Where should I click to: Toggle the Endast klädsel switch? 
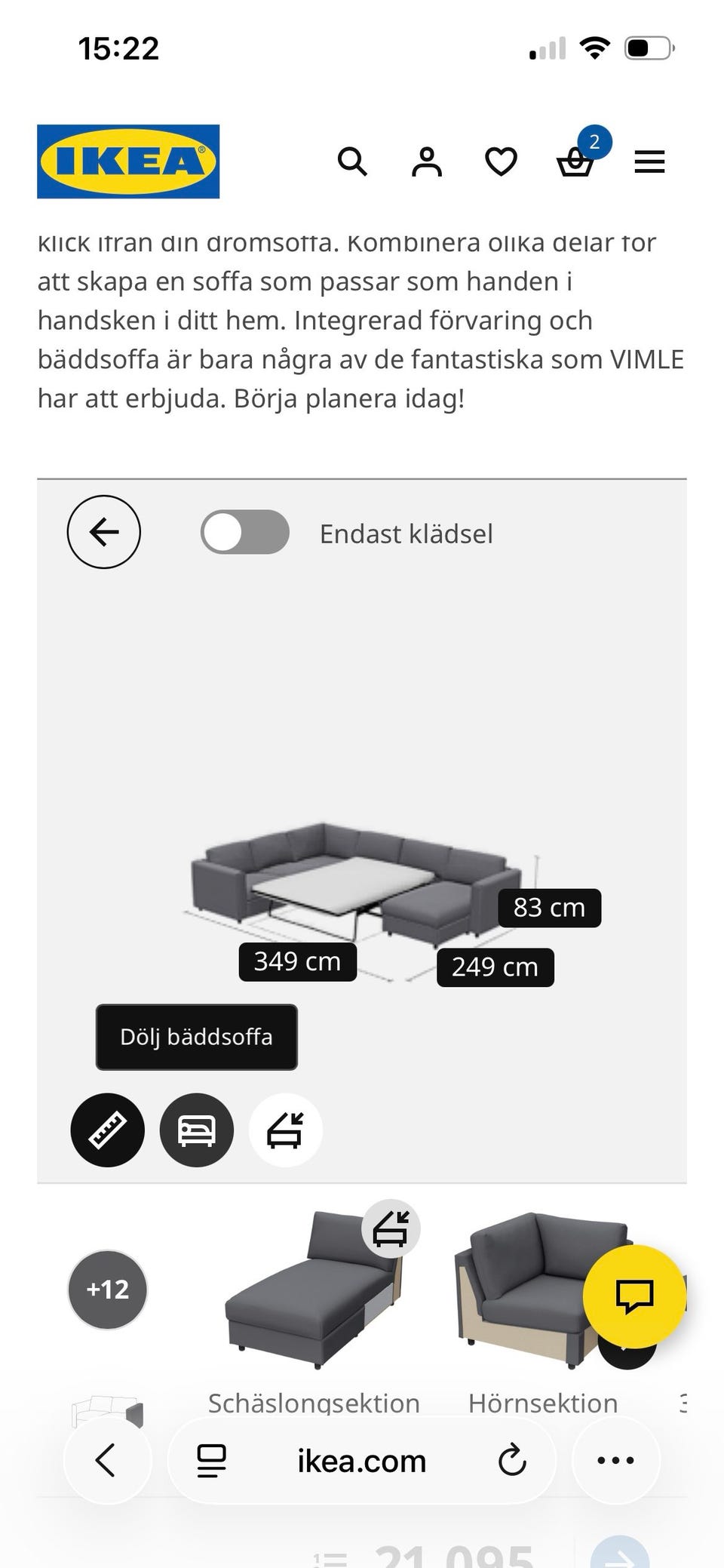point(245,532)
